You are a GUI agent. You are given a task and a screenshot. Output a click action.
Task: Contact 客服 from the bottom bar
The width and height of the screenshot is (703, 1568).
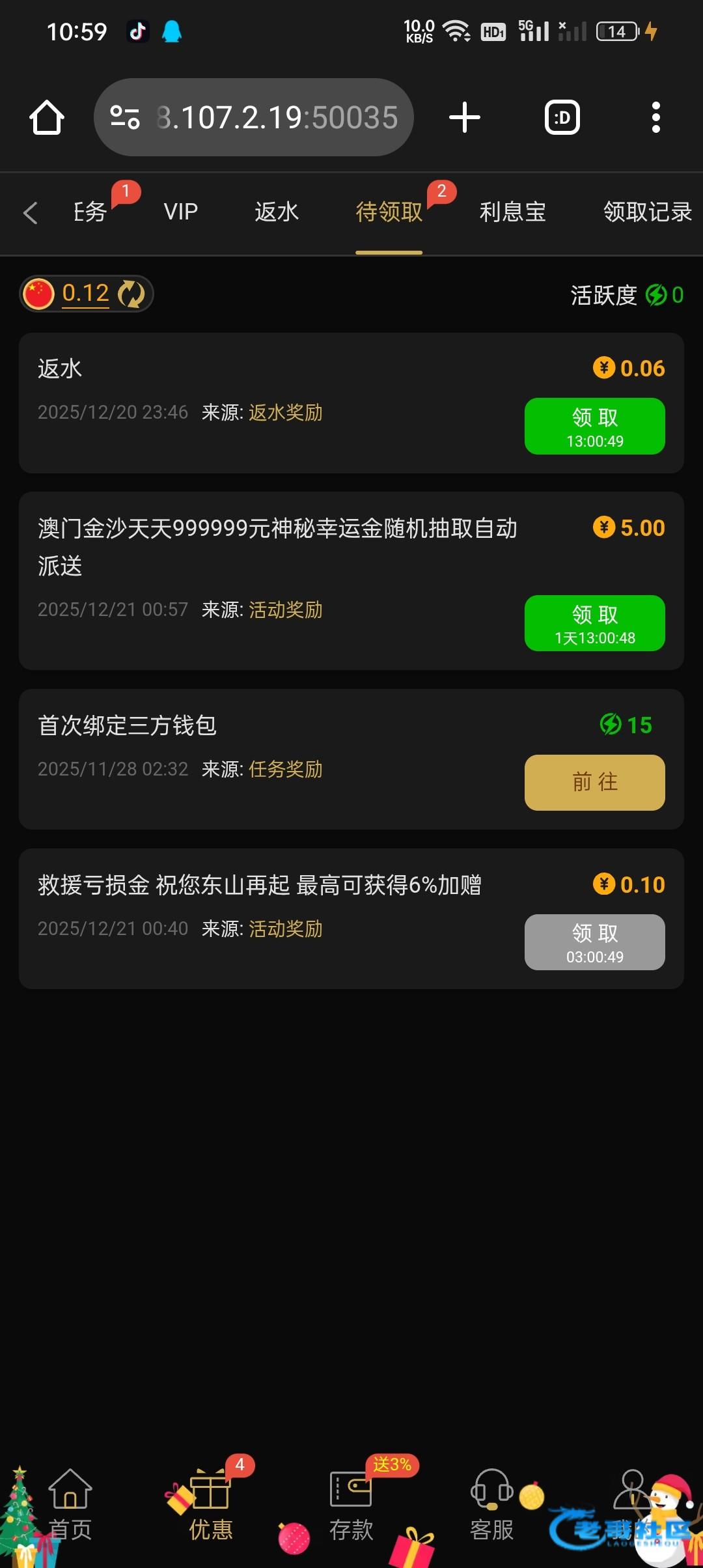[491, 1504]
